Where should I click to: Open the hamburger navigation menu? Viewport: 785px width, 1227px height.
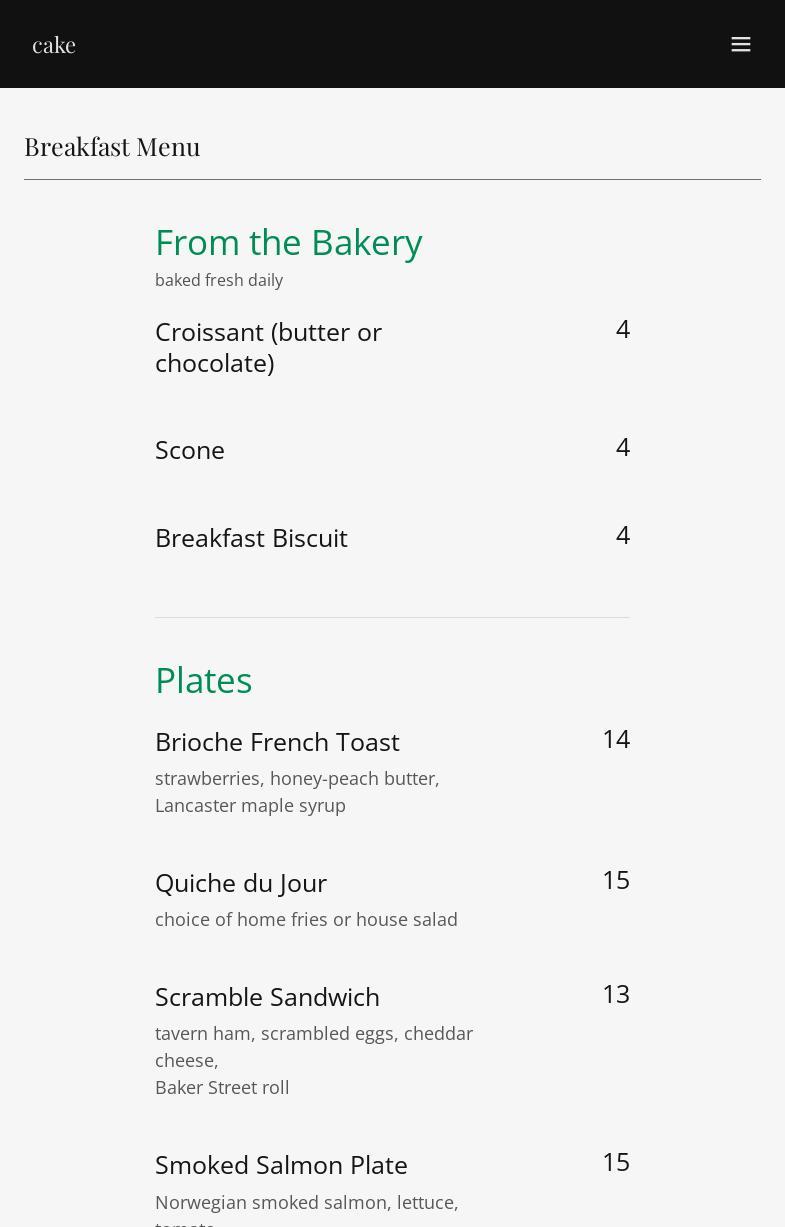point(741,44)
